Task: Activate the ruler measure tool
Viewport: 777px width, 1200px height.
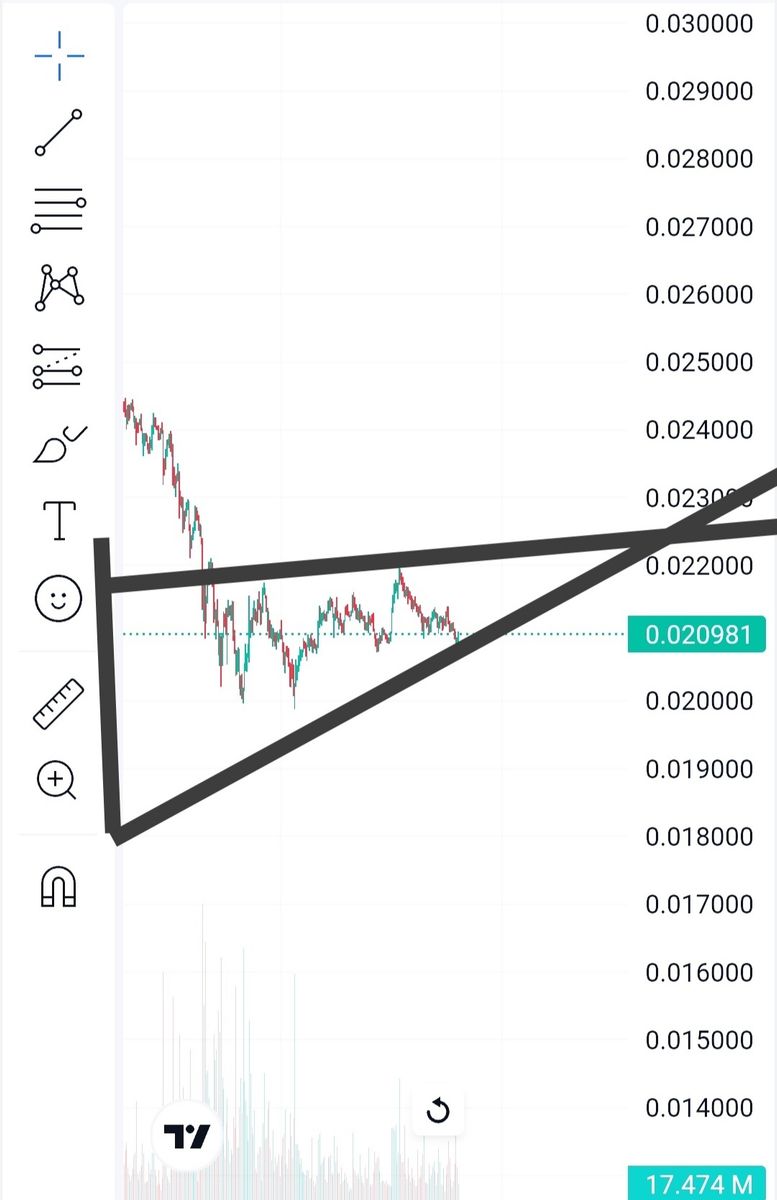Action: [59, 703]
